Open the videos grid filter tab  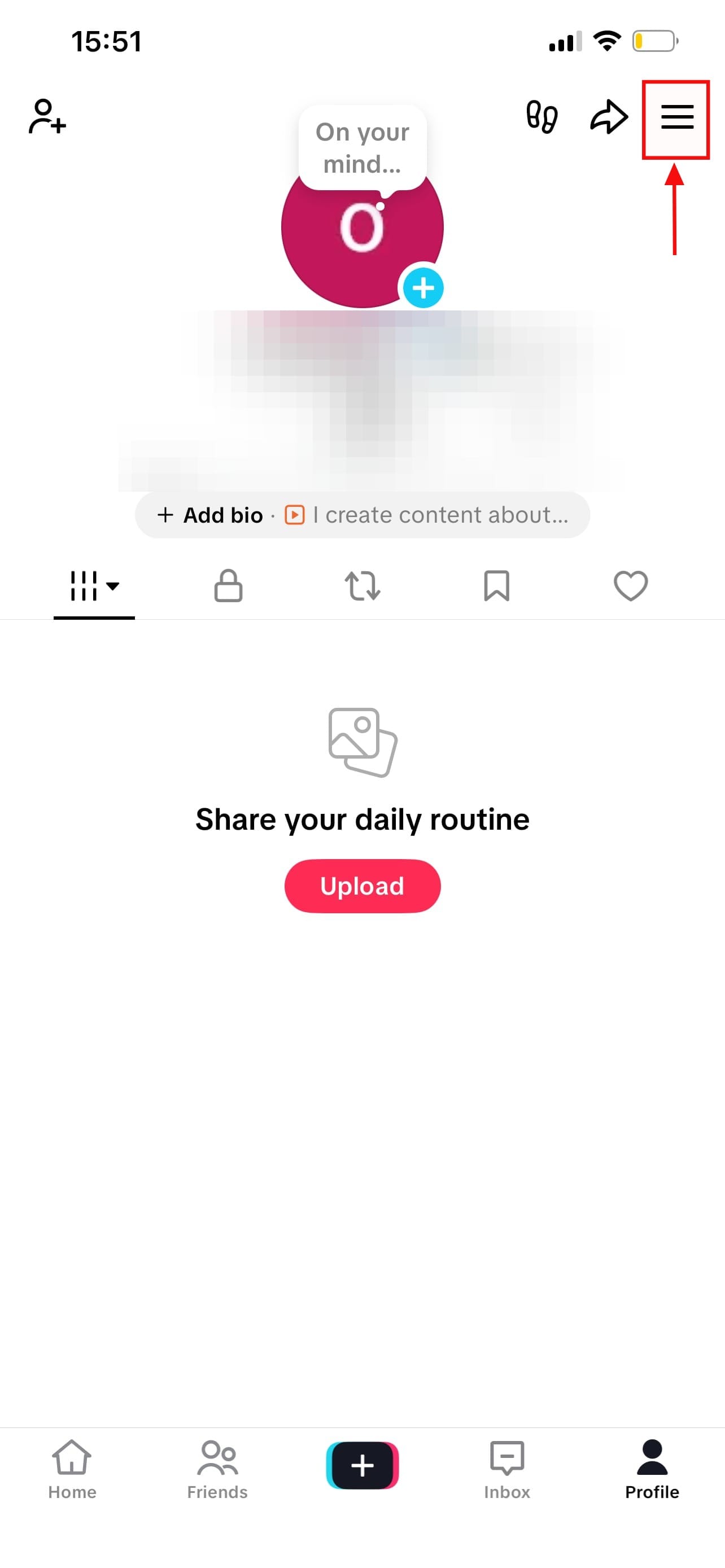pos(94,585)
